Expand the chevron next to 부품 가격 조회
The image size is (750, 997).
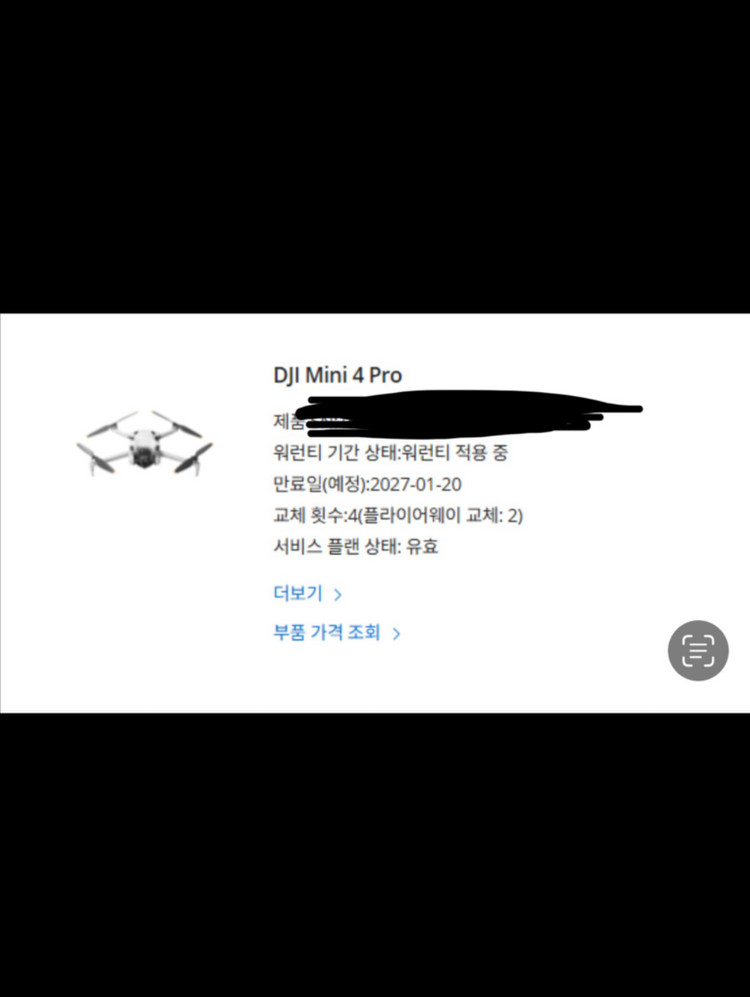click(x=396, y=632)
